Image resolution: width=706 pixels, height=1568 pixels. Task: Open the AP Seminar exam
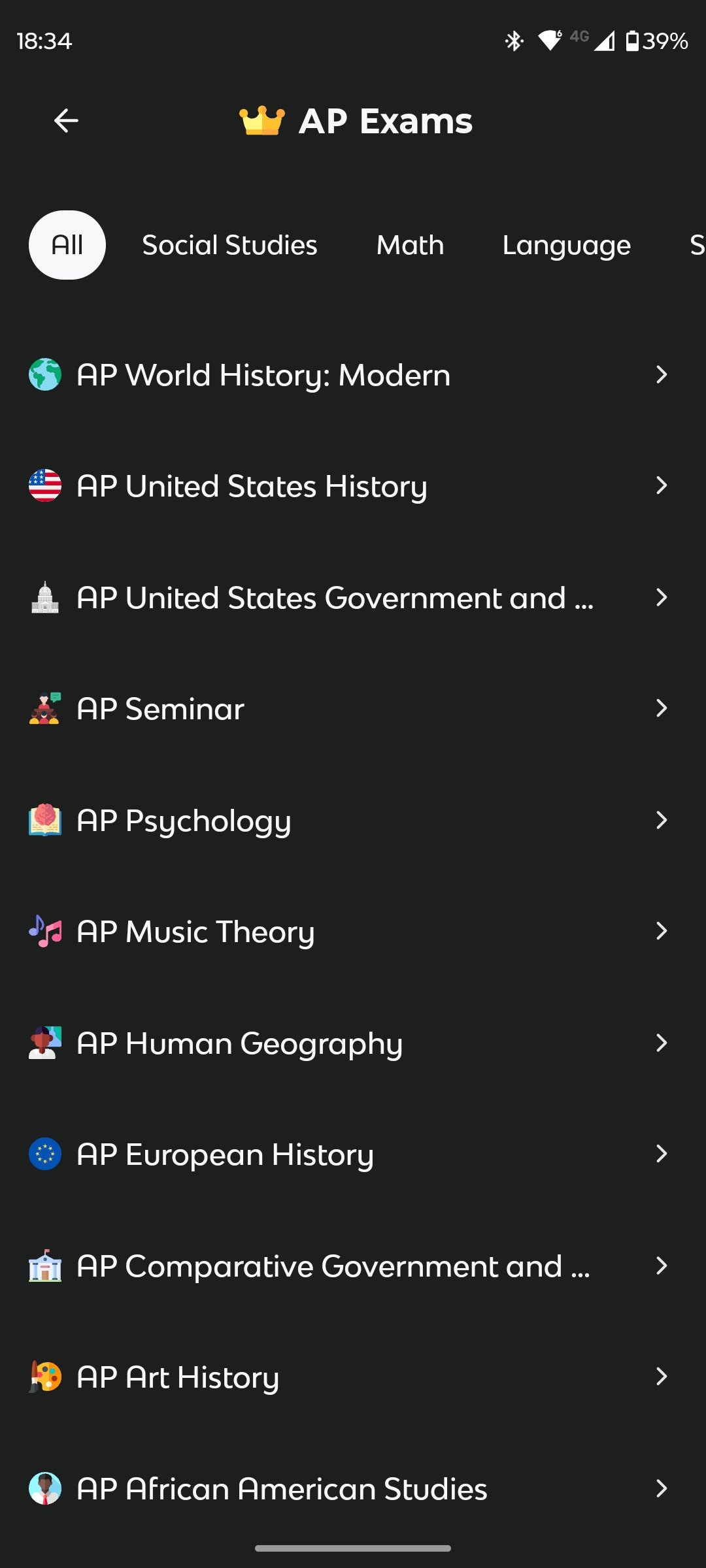point(353,709)
